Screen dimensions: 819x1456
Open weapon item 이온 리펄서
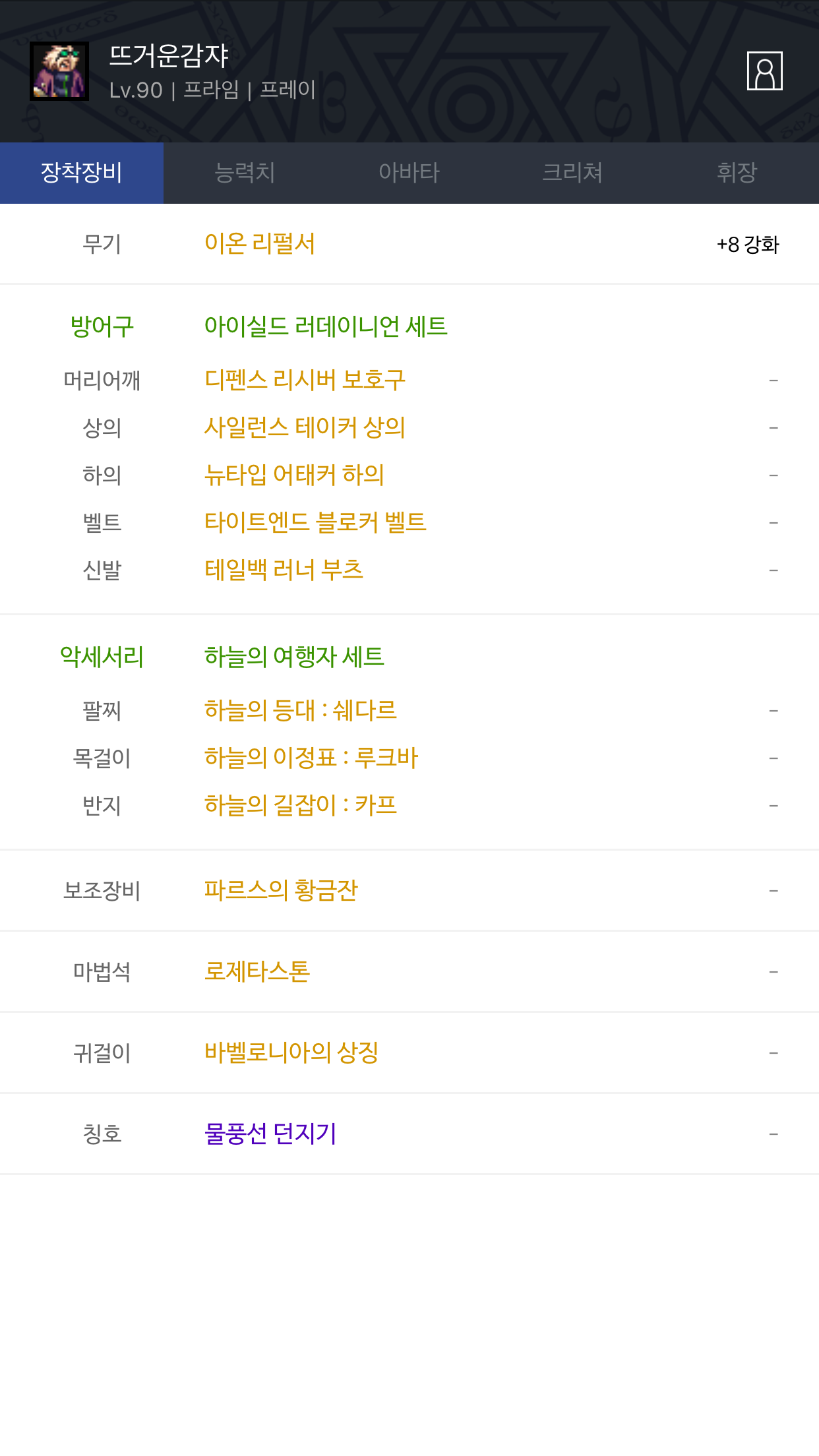(260, 244)
